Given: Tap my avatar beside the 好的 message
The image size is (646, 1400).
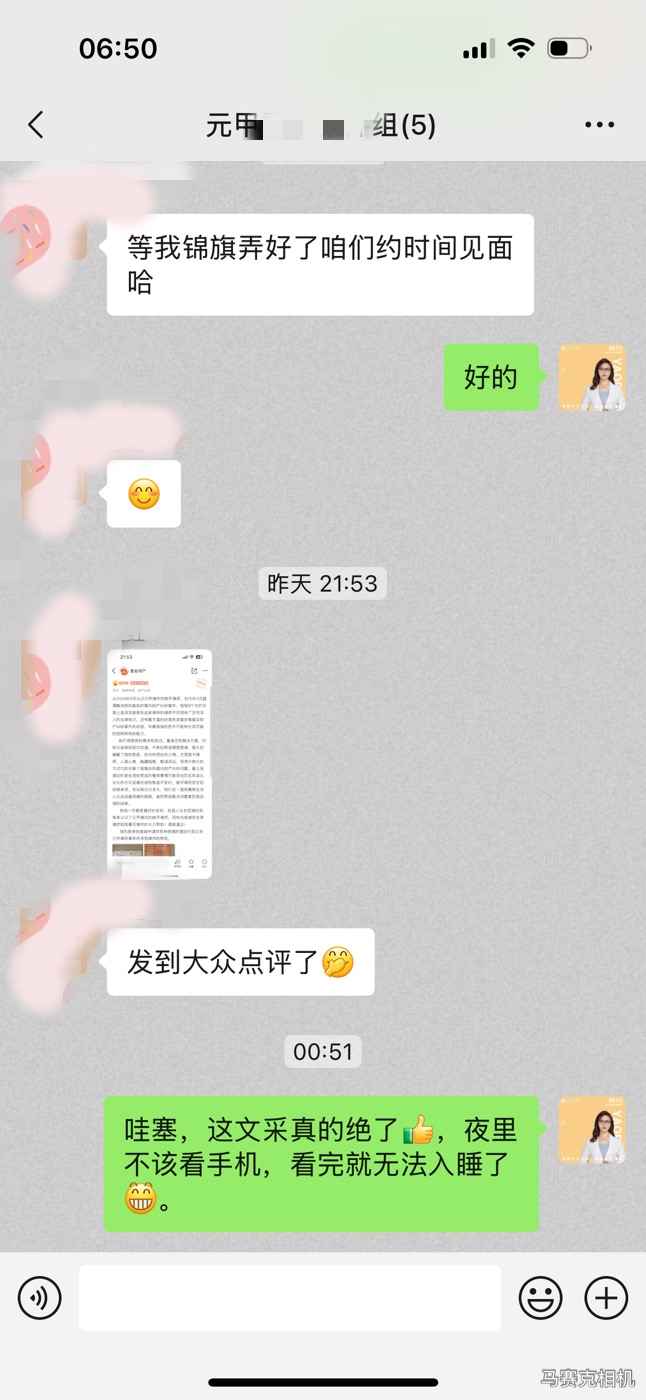Looking at the screenshot, I should [592, 377].
